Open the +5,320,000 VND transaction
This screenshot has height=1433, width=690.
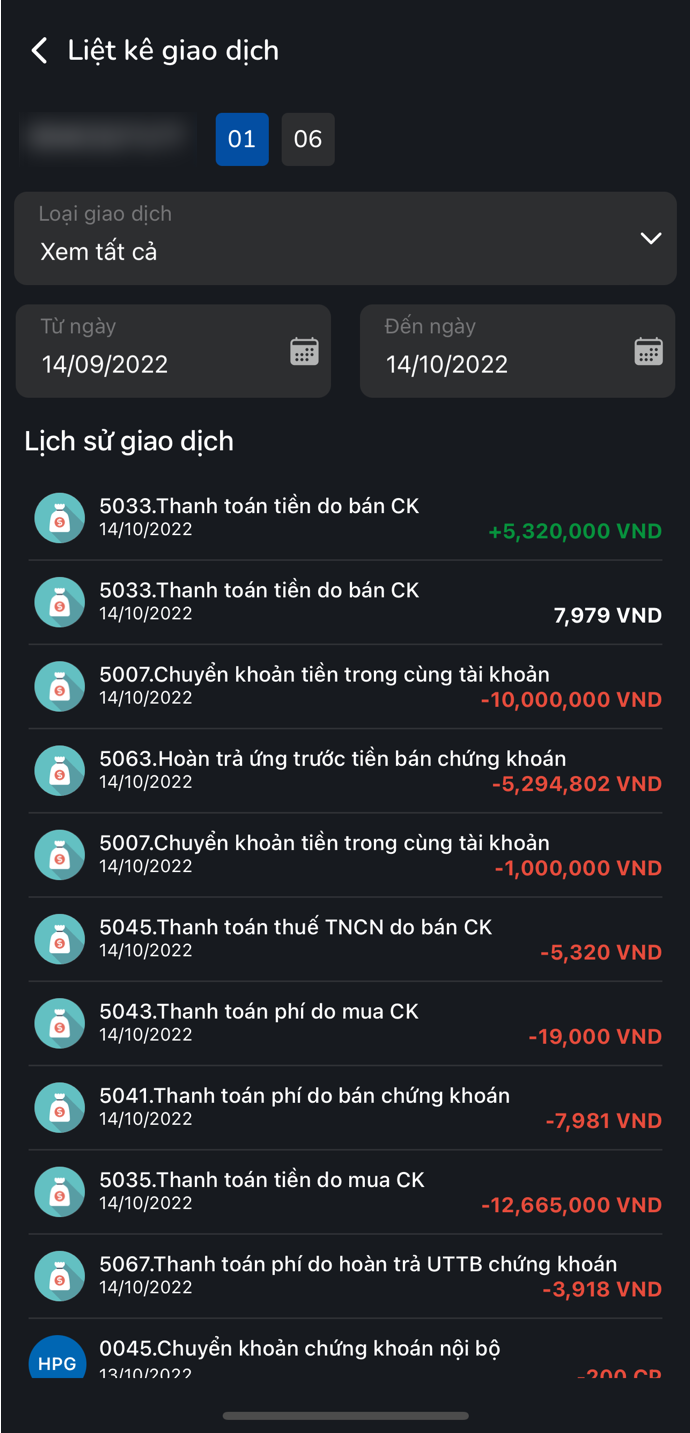[x=345, y=518]
